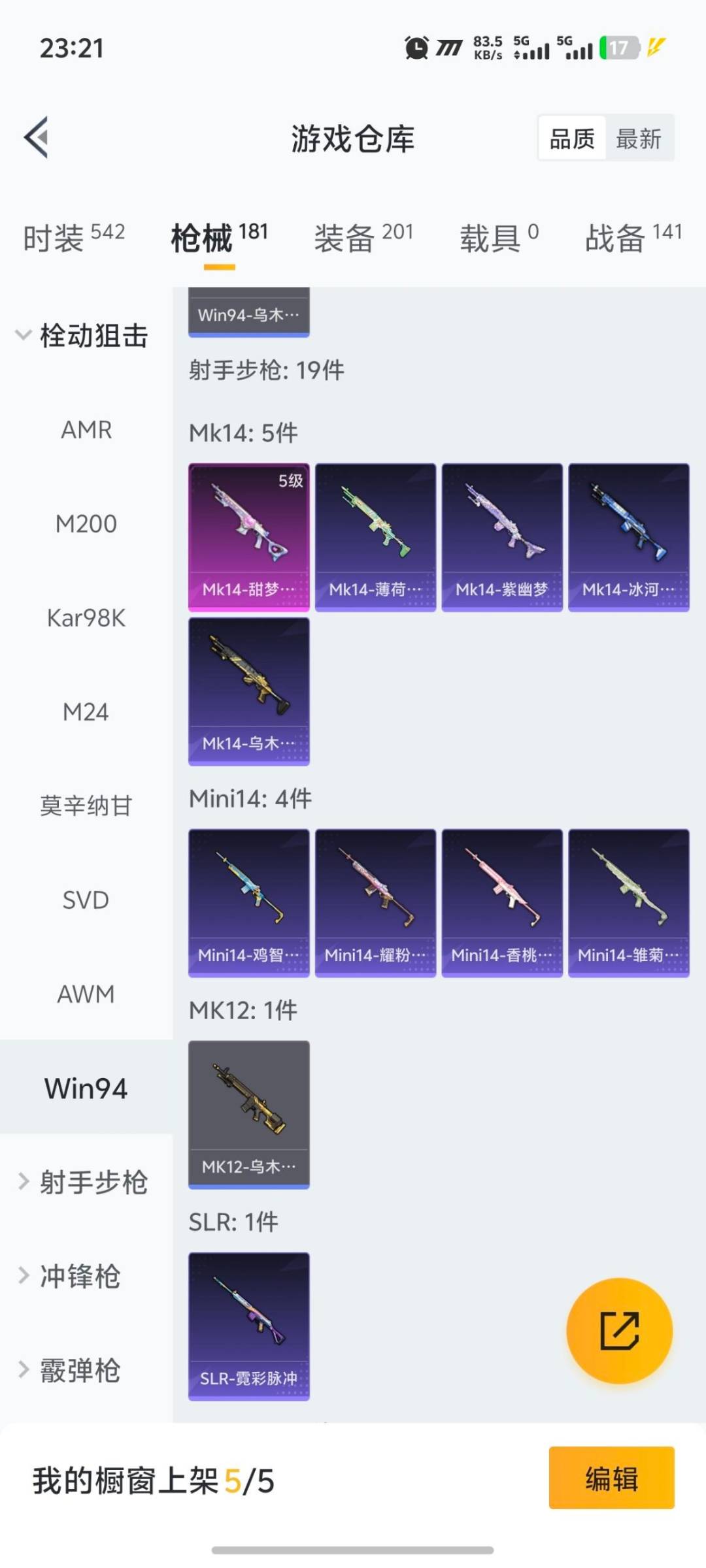Select AWM in the sidebar

[86, 994]
